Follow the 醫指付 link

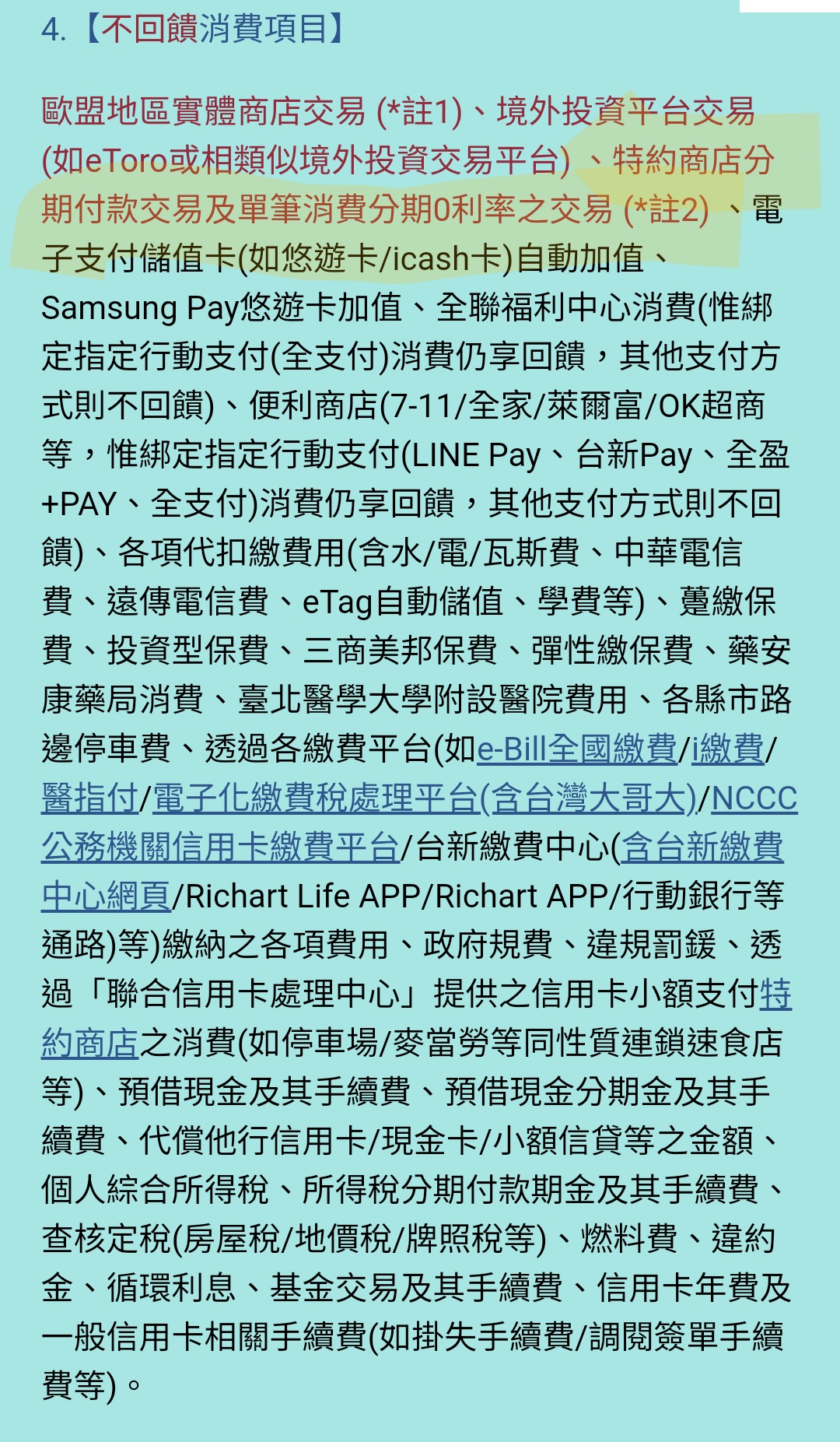tap(89, 798)
